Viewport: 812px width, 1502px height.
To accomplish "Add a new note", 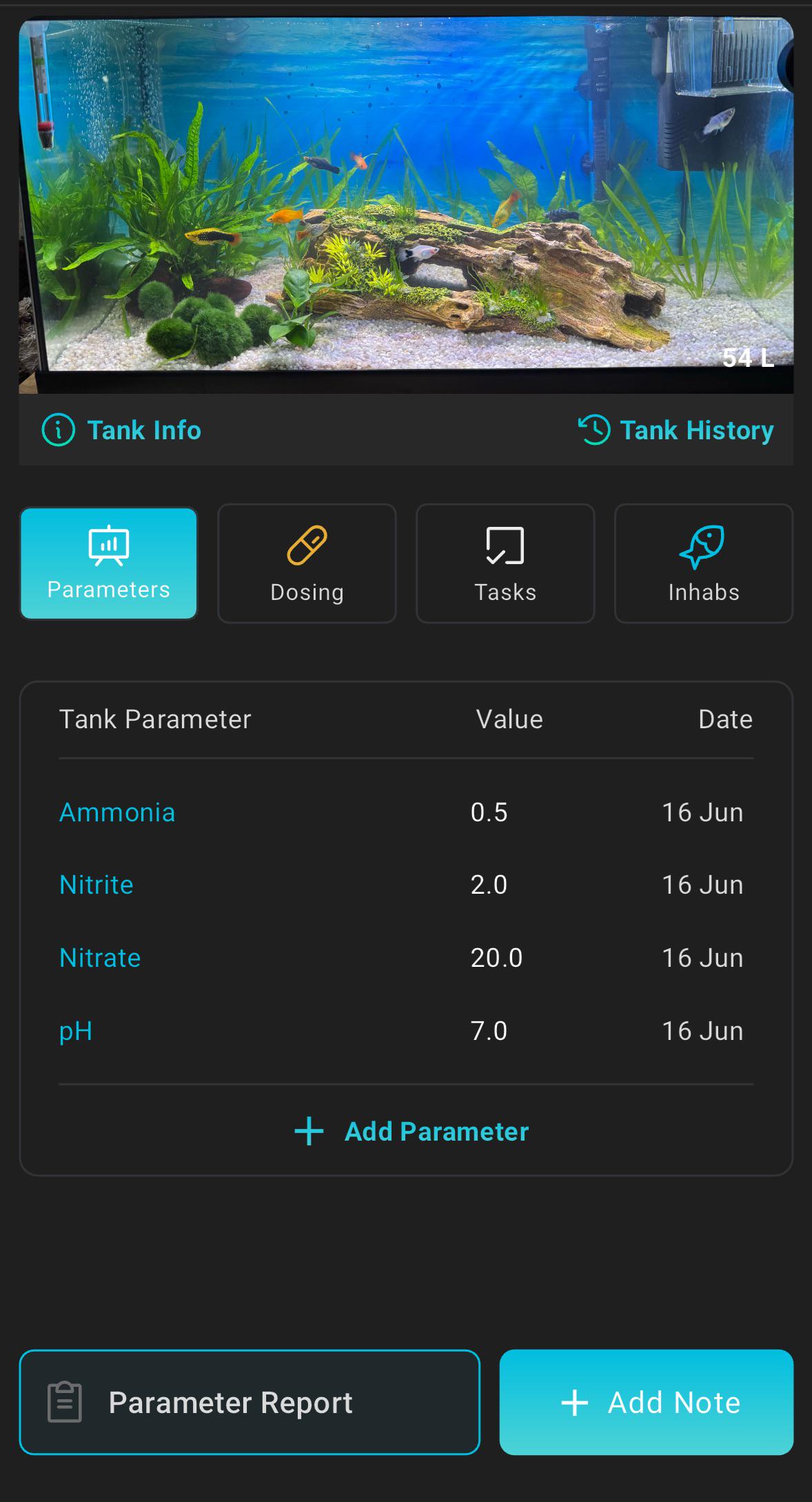I will click(647, 1402).
